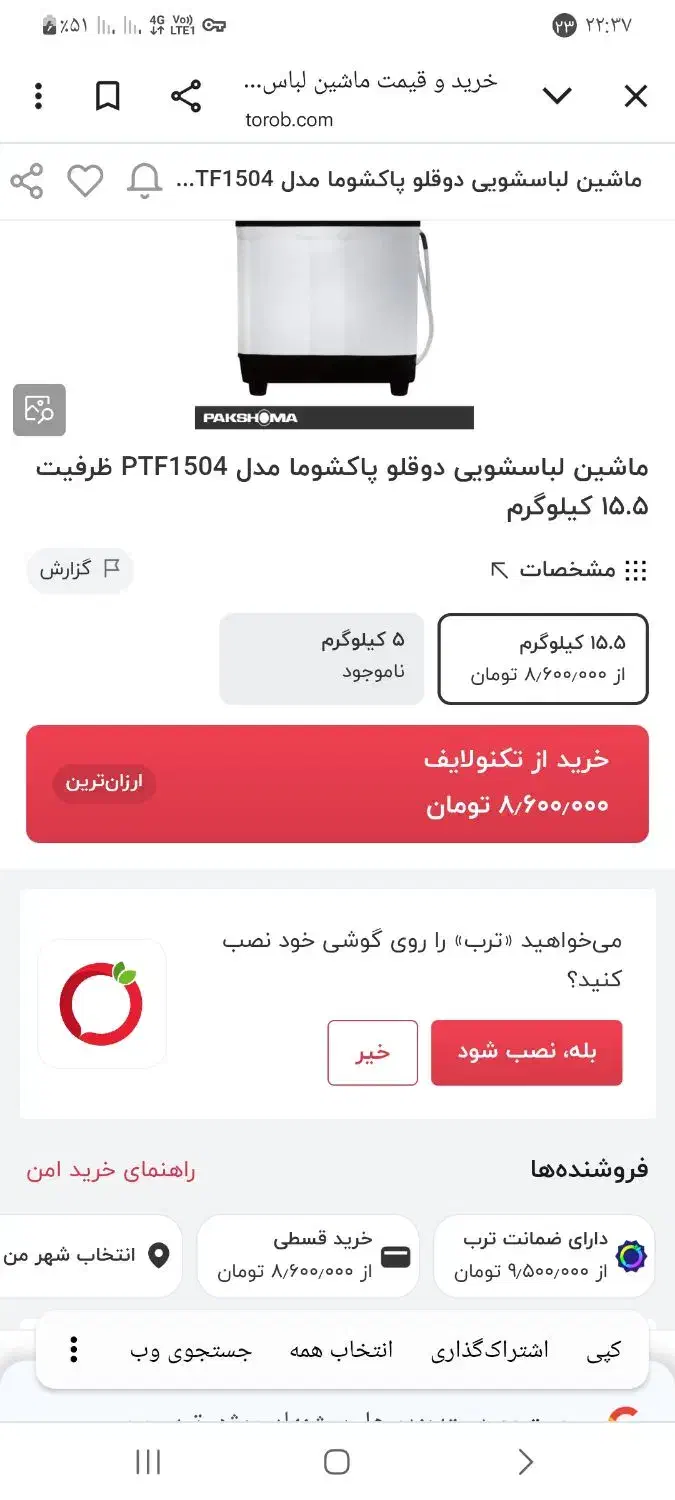Viewport: 675px width, 1500px height.
Task: Expand the tab's dropdown chevron
Action: coord(557,97)
